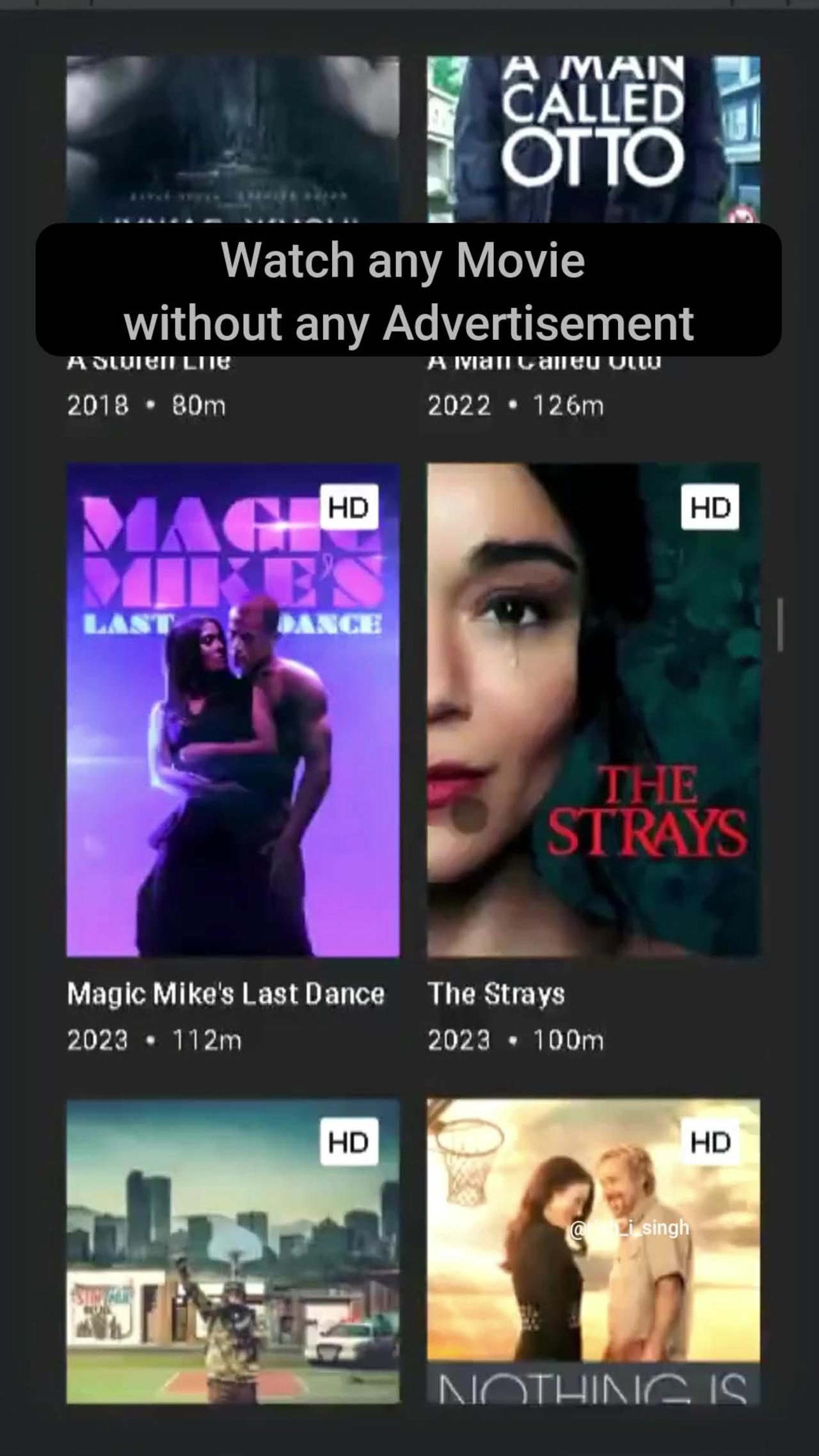Click The Strays title text
The width and height of the screenshot is (819, 1456).
coord(496,992)
